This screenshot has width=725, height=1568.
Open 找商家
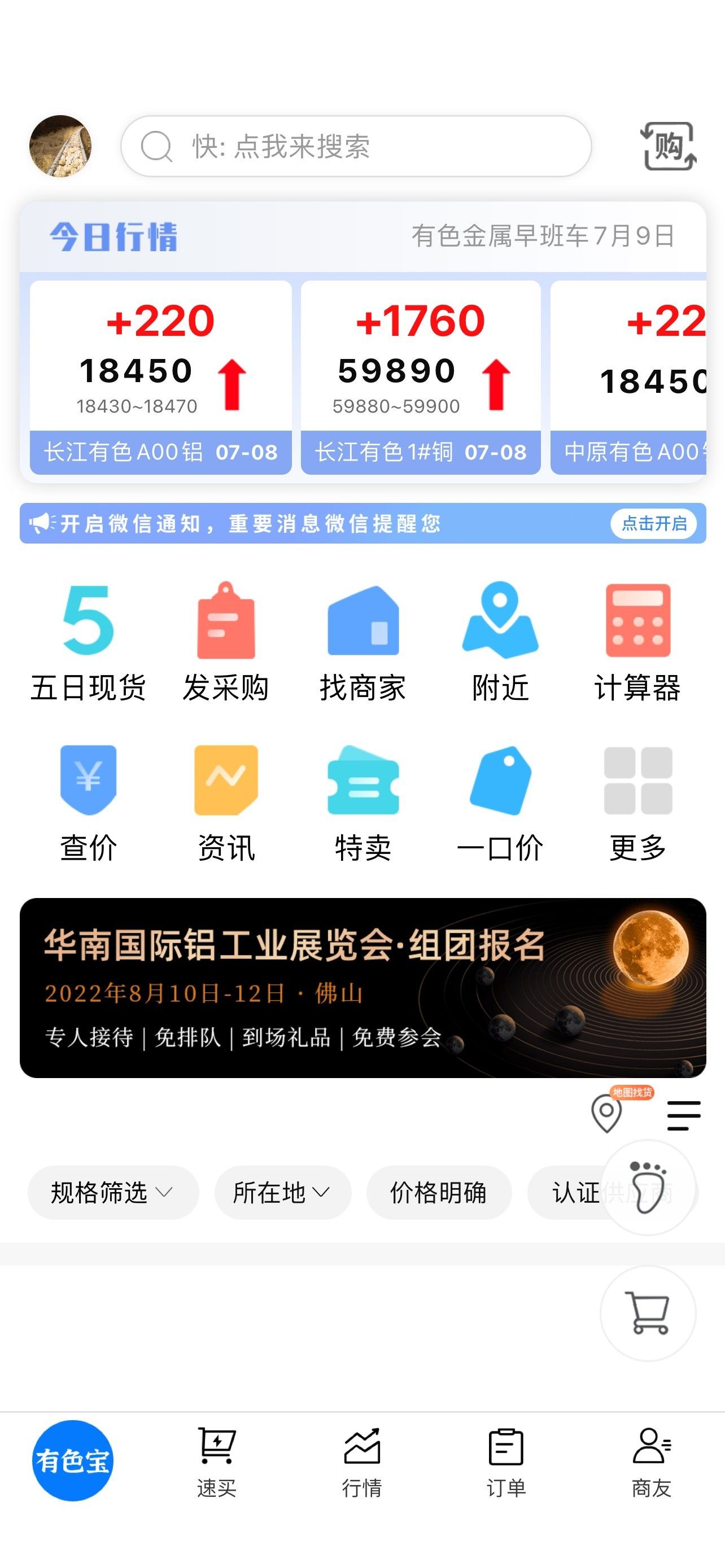point(363,643)
